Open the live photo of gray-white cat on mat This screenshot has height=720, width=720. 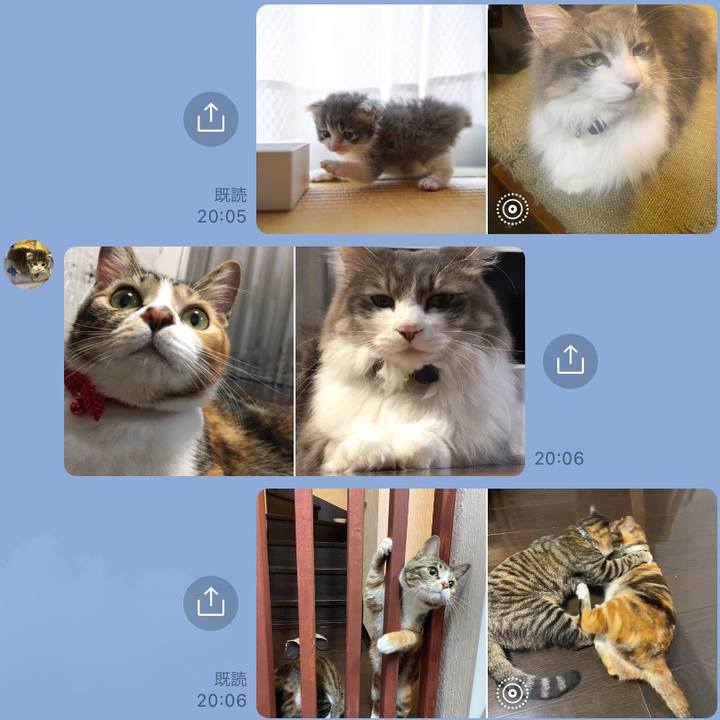602,119
